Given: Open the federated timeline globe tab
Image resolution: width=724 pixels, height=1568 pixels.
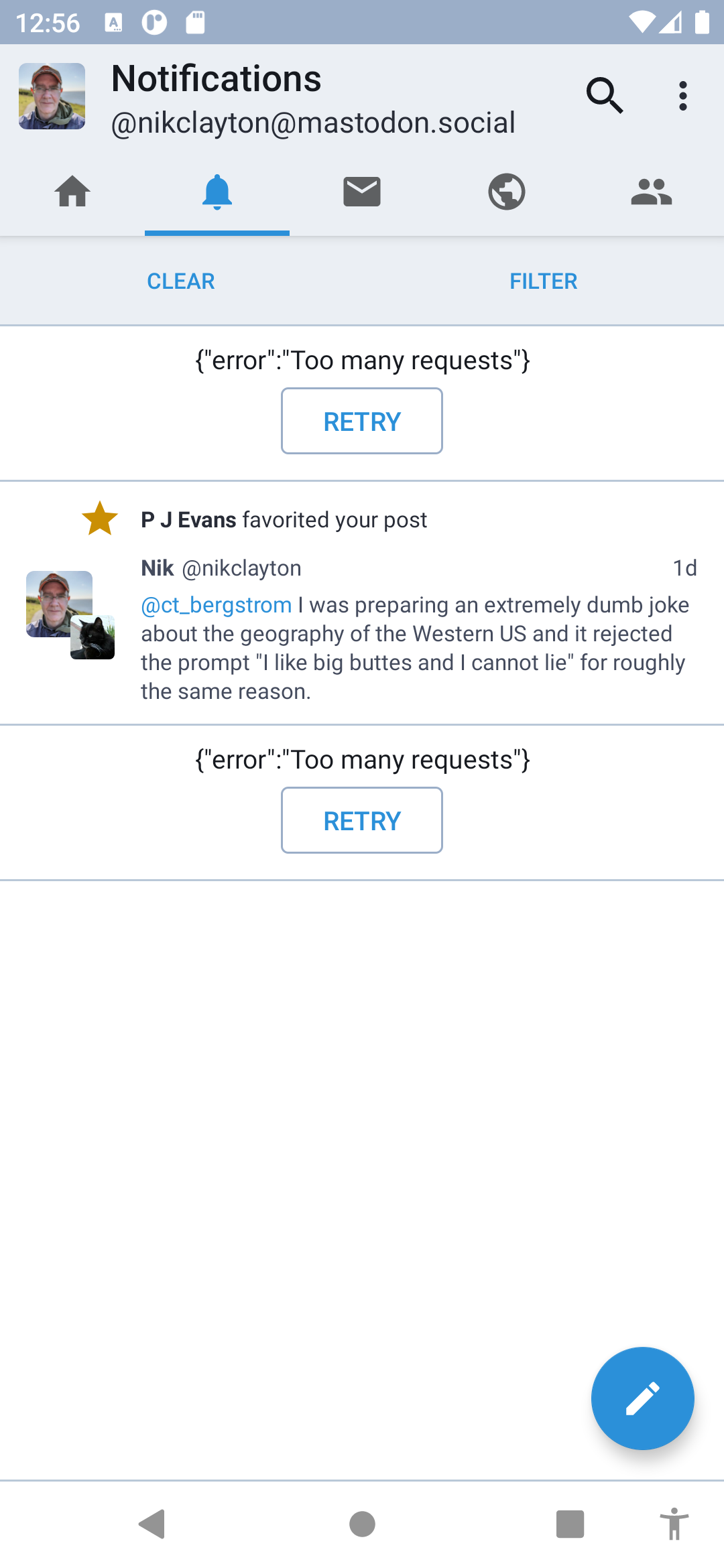Looking at the screenshot, I should point(506,192).
